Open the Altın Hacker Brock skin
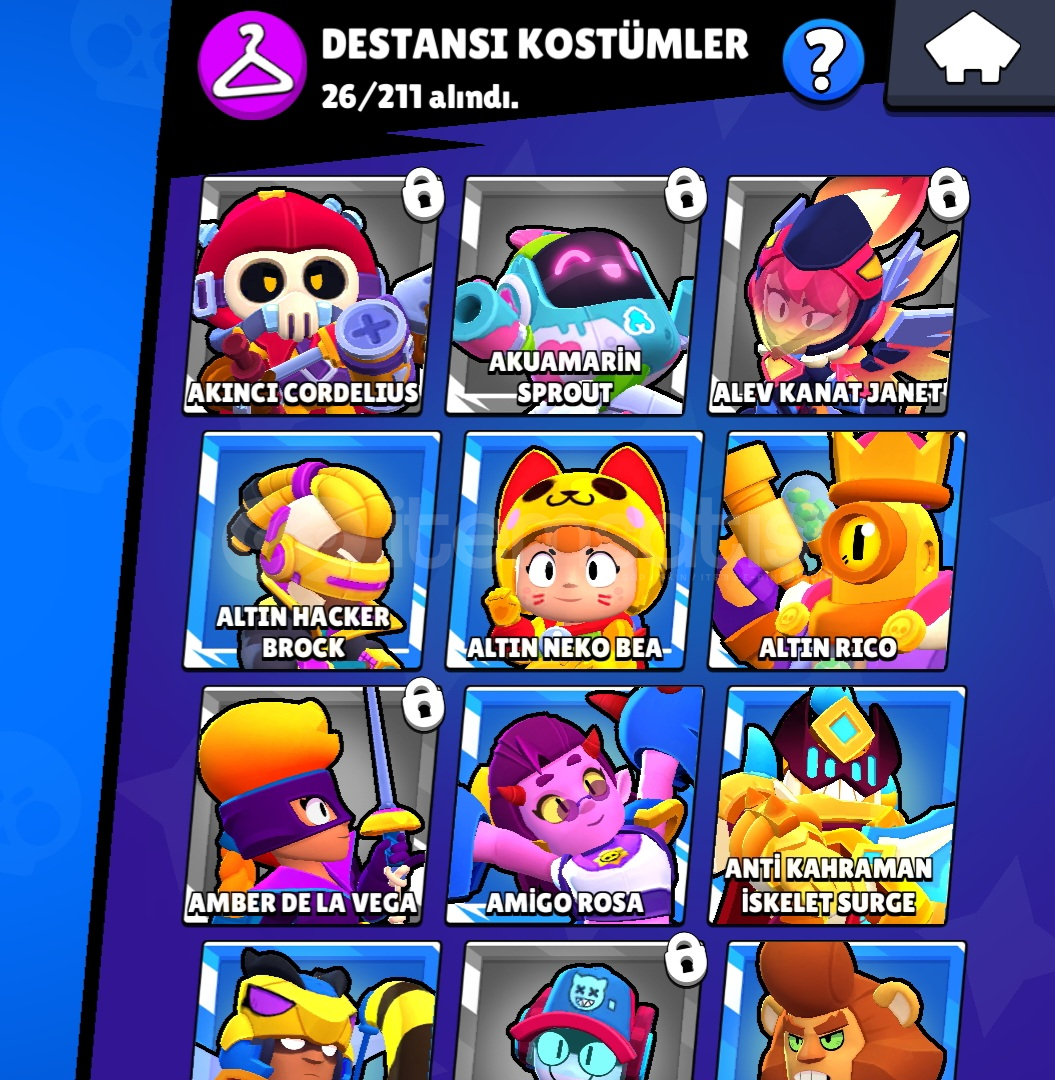The height and width of the screenshot is (1080, 1055). click(313, 550)
